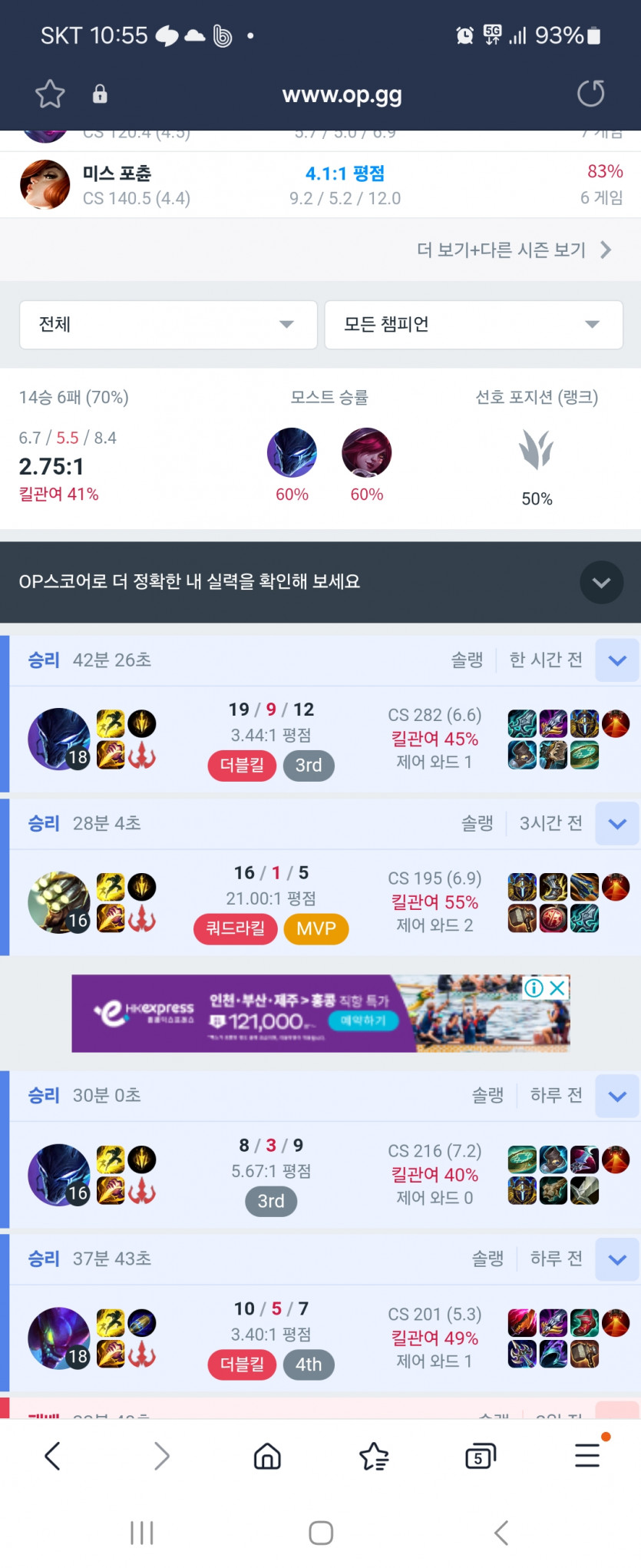The image size is (641, 1568).
Task: Open the 전체 queue type dropdown
Action: (x=168, y=325)
